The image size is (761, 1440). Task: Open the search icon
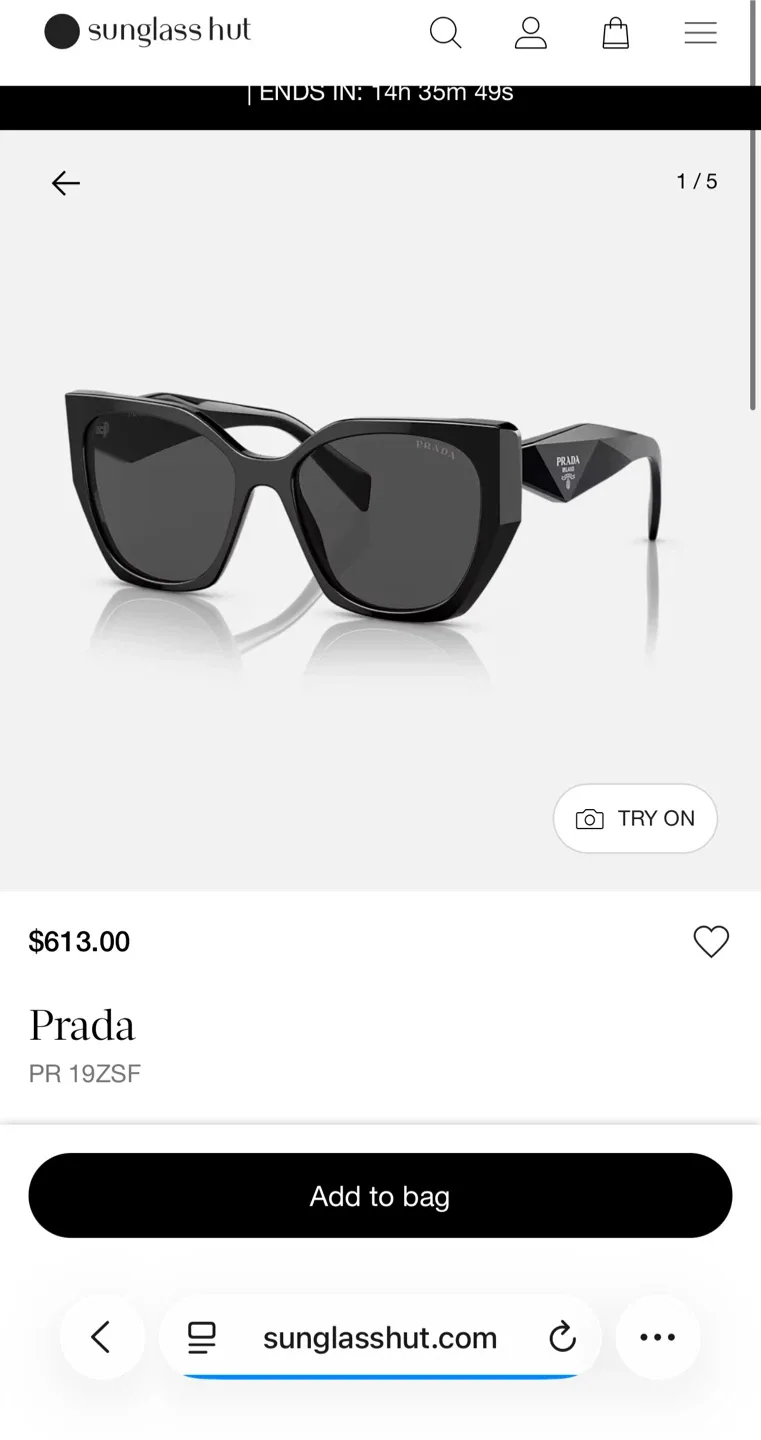click(x=446, y=33)
